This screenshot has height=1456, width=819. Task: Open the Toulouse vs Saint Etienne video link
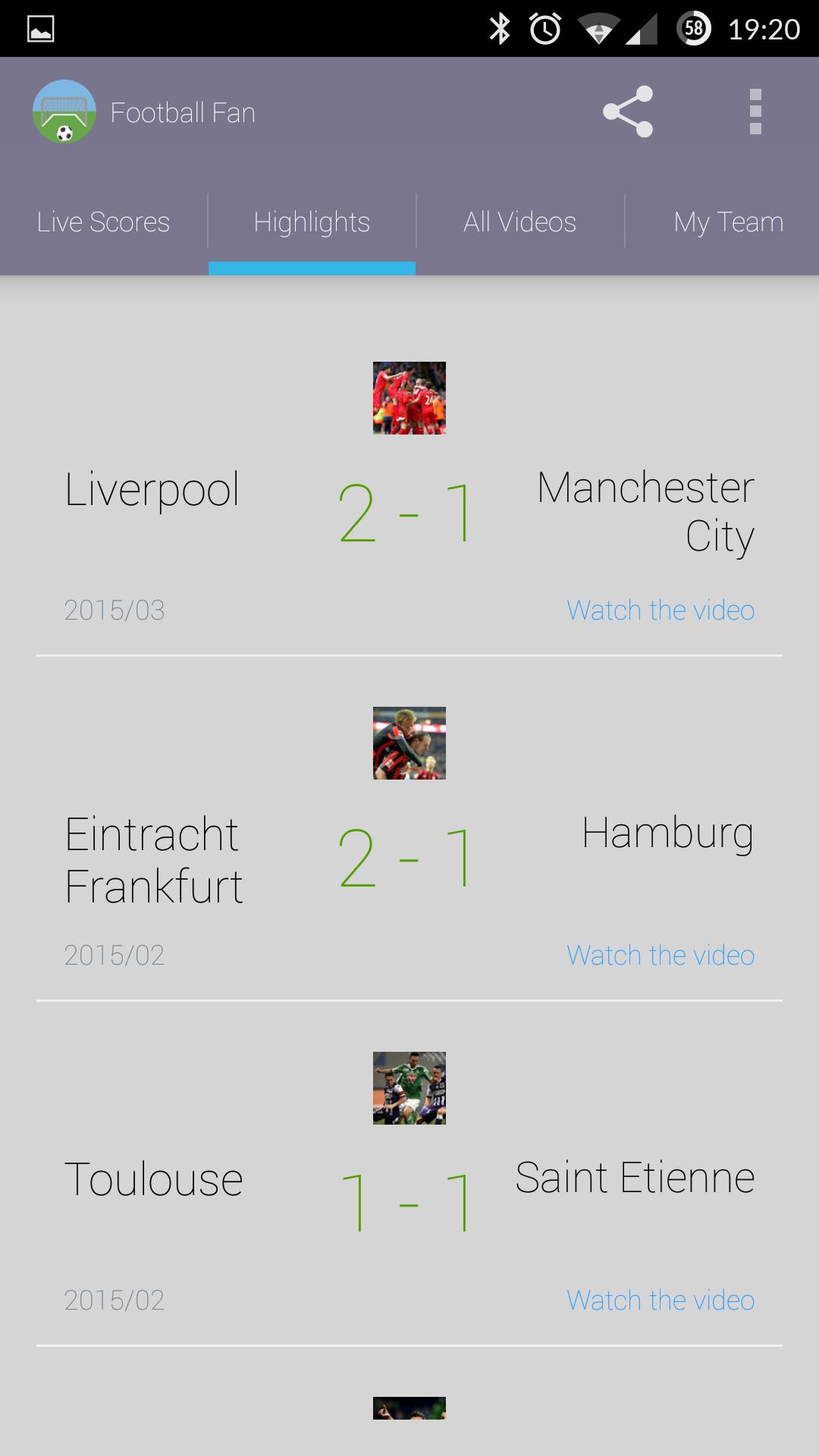[x=660, y=1300]
